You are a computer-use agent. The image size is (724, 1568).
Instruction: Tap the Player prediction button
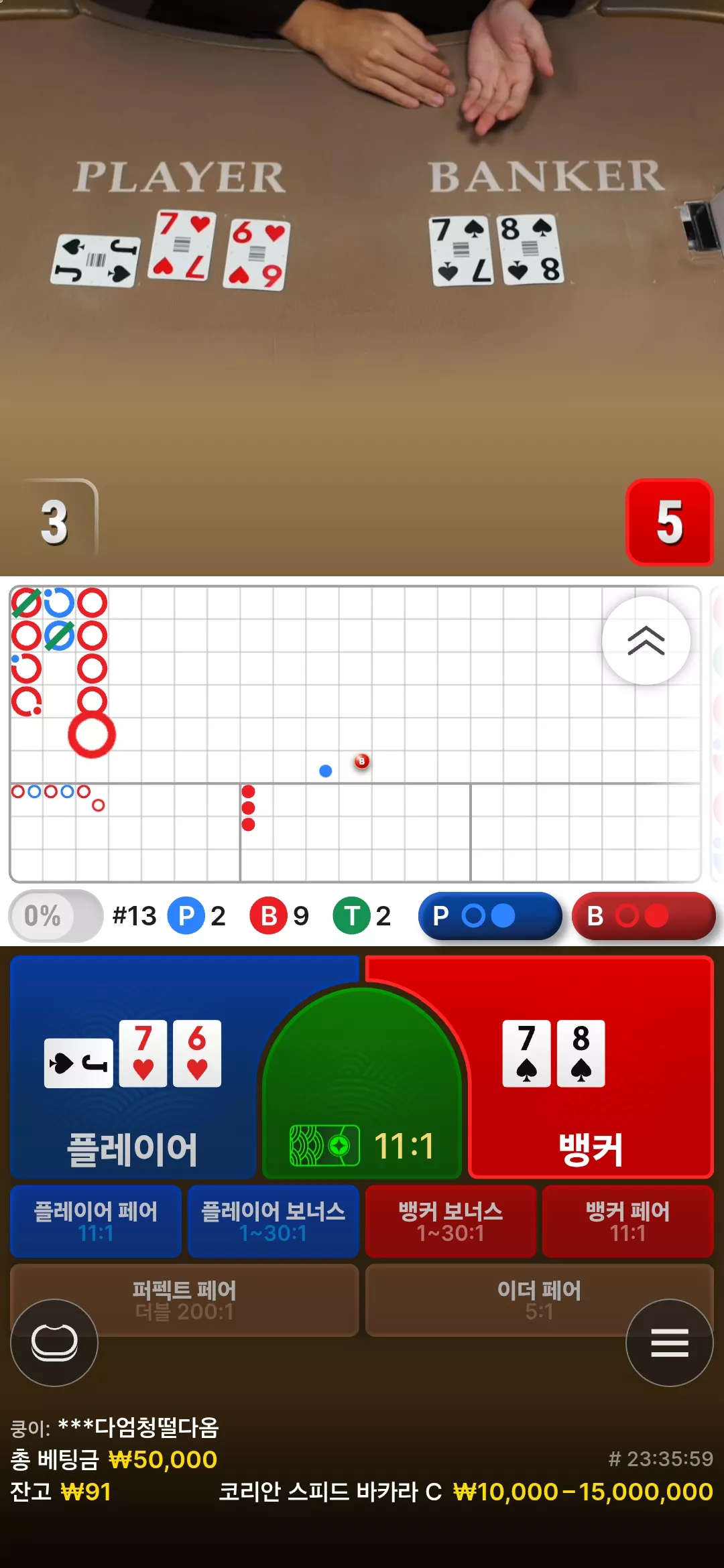click(x=489, y=915)
